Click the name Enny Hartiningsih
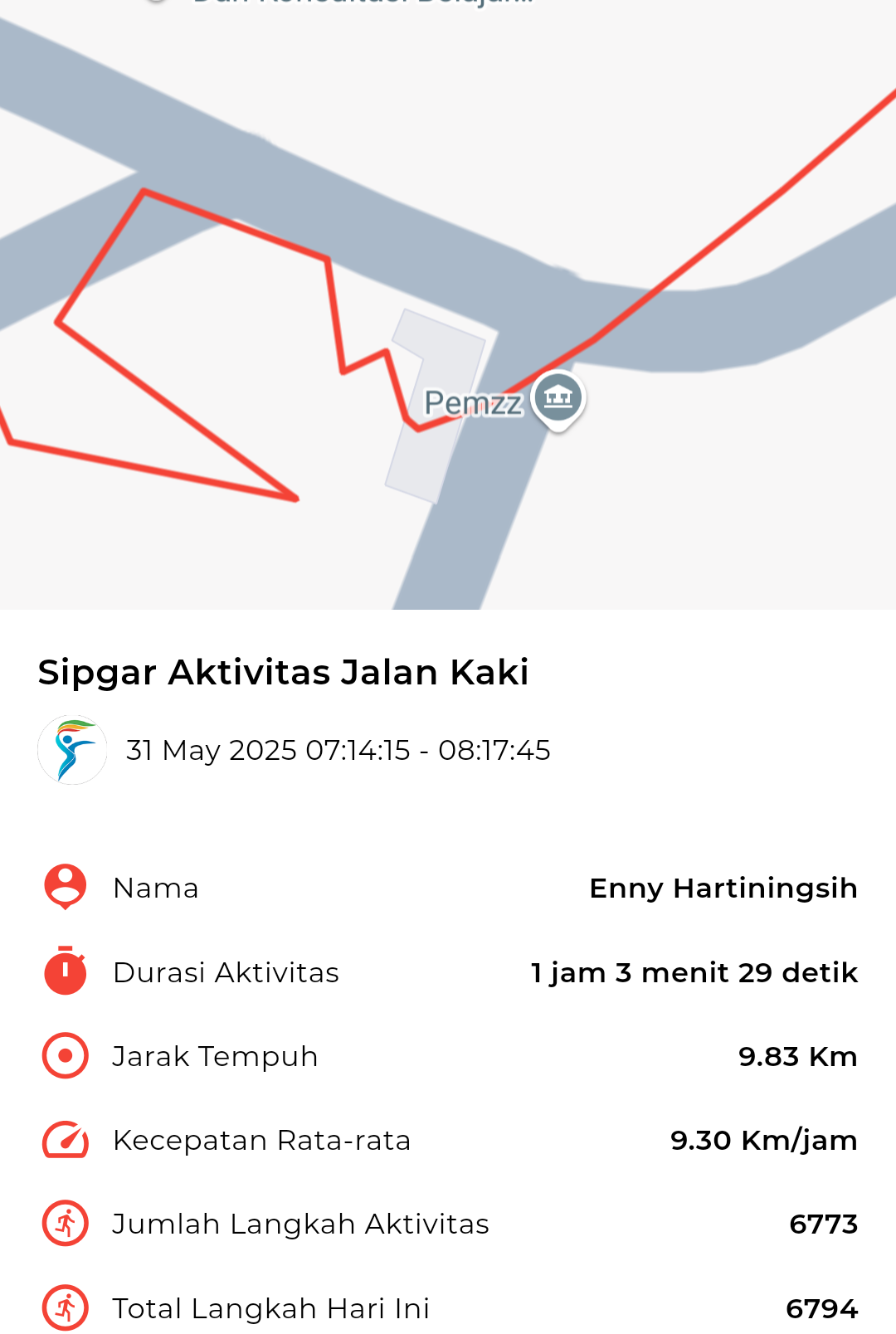 pos(723,888)
